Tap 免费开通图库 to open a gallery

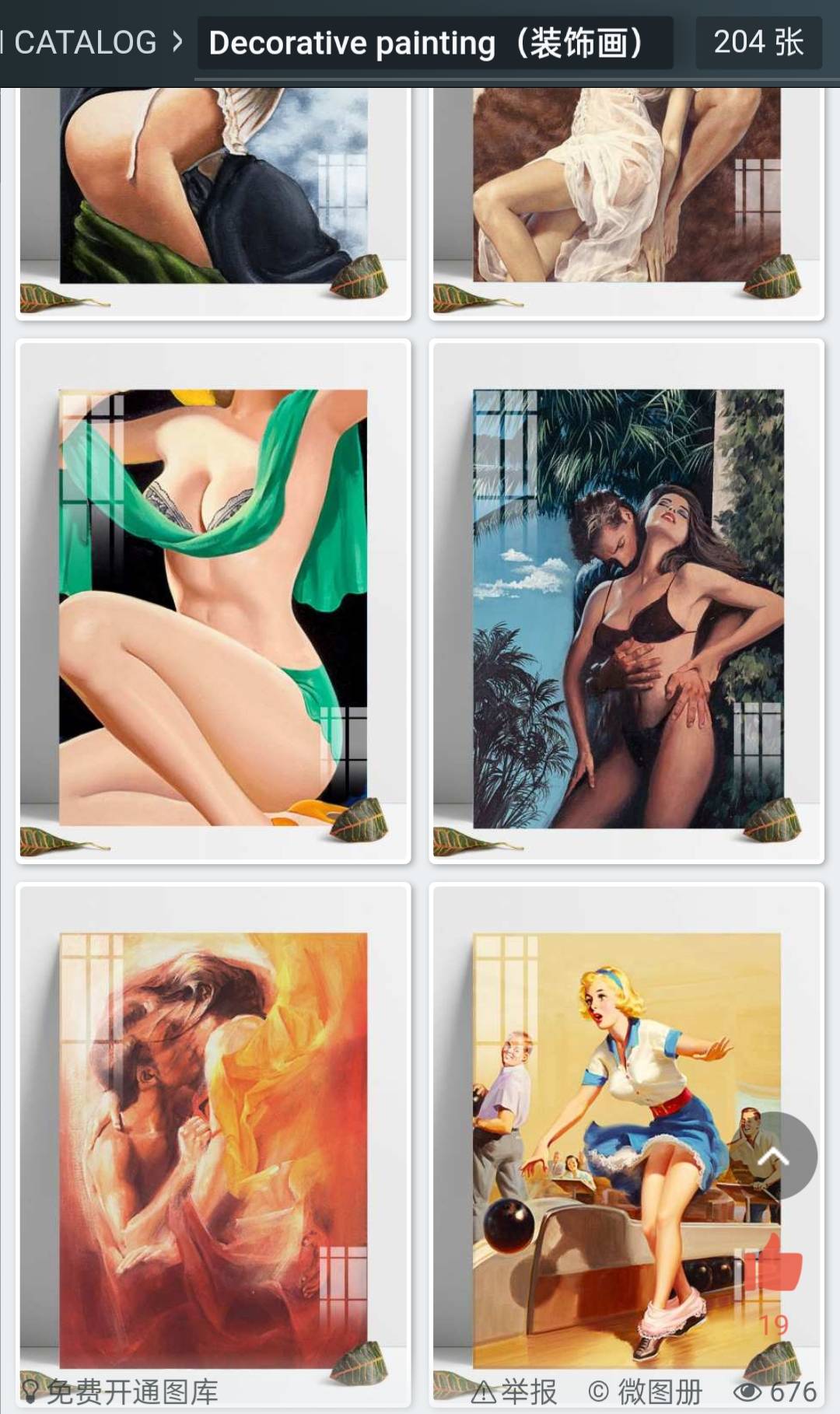tap(120, 1391)
